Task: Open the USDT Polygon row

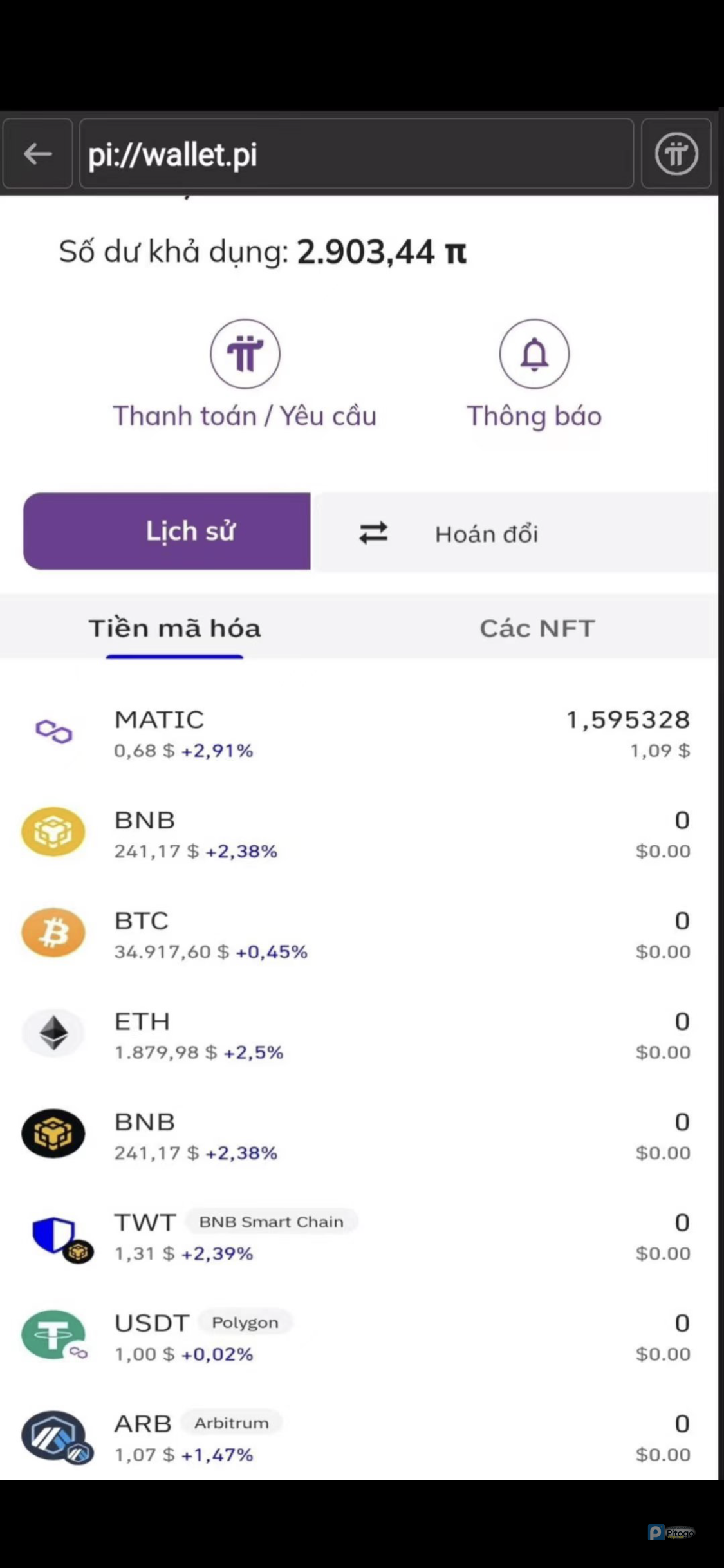Action: coord(358,1337)
